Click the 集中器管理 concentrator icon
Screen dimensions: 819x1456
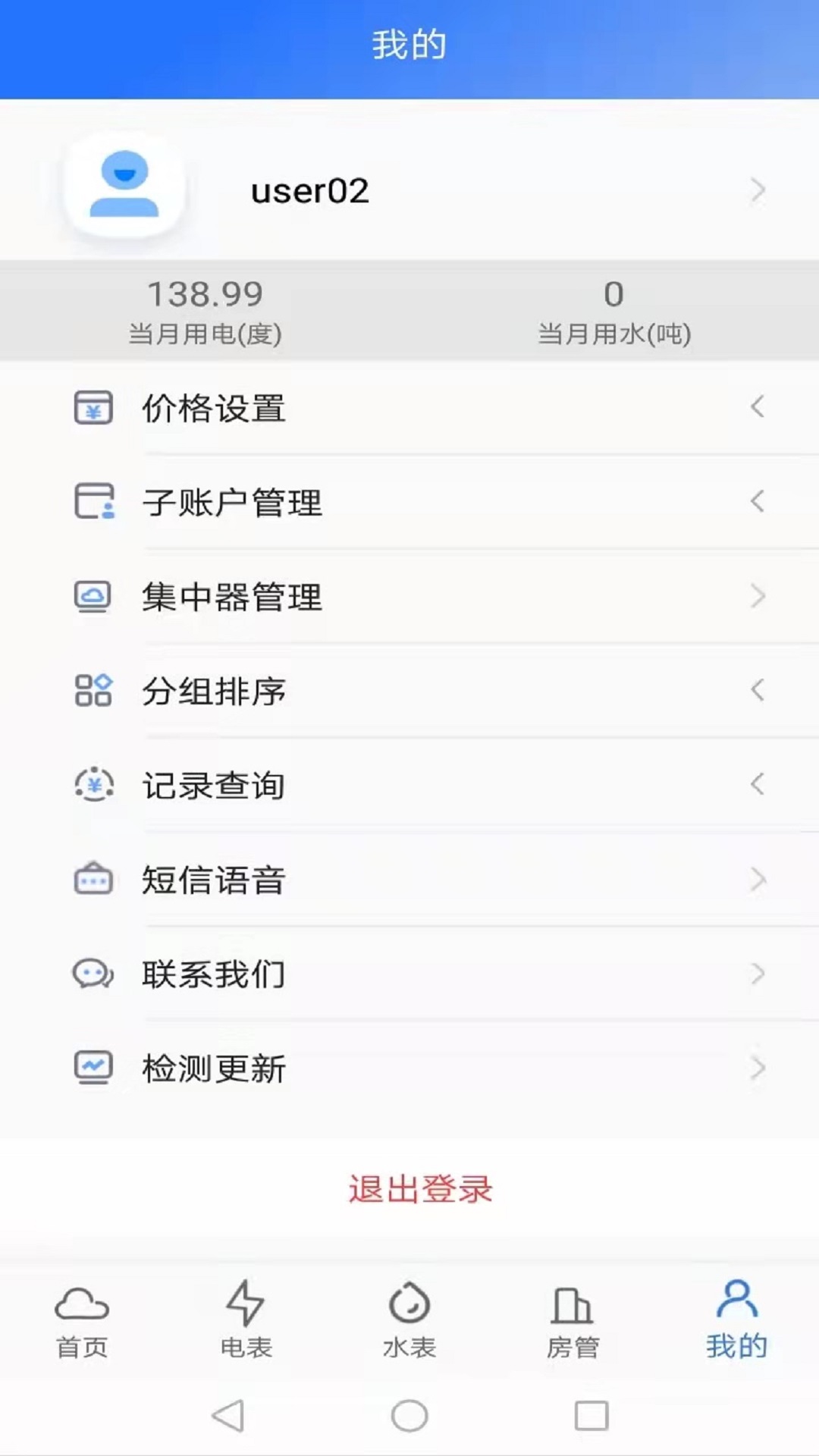click(x=93, y=597)
